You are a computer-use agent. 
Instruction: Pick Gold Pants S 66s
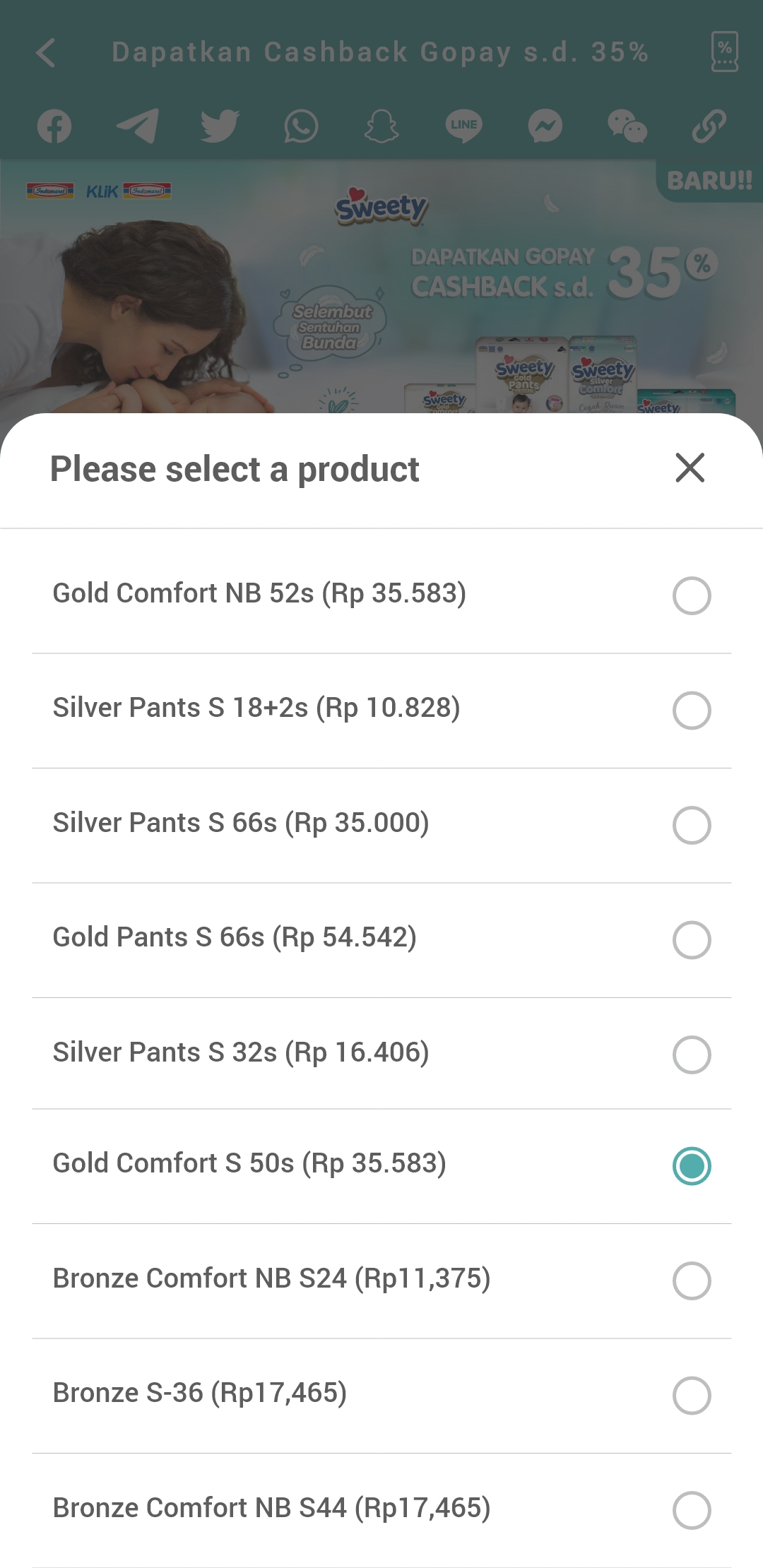pos(381,940)
